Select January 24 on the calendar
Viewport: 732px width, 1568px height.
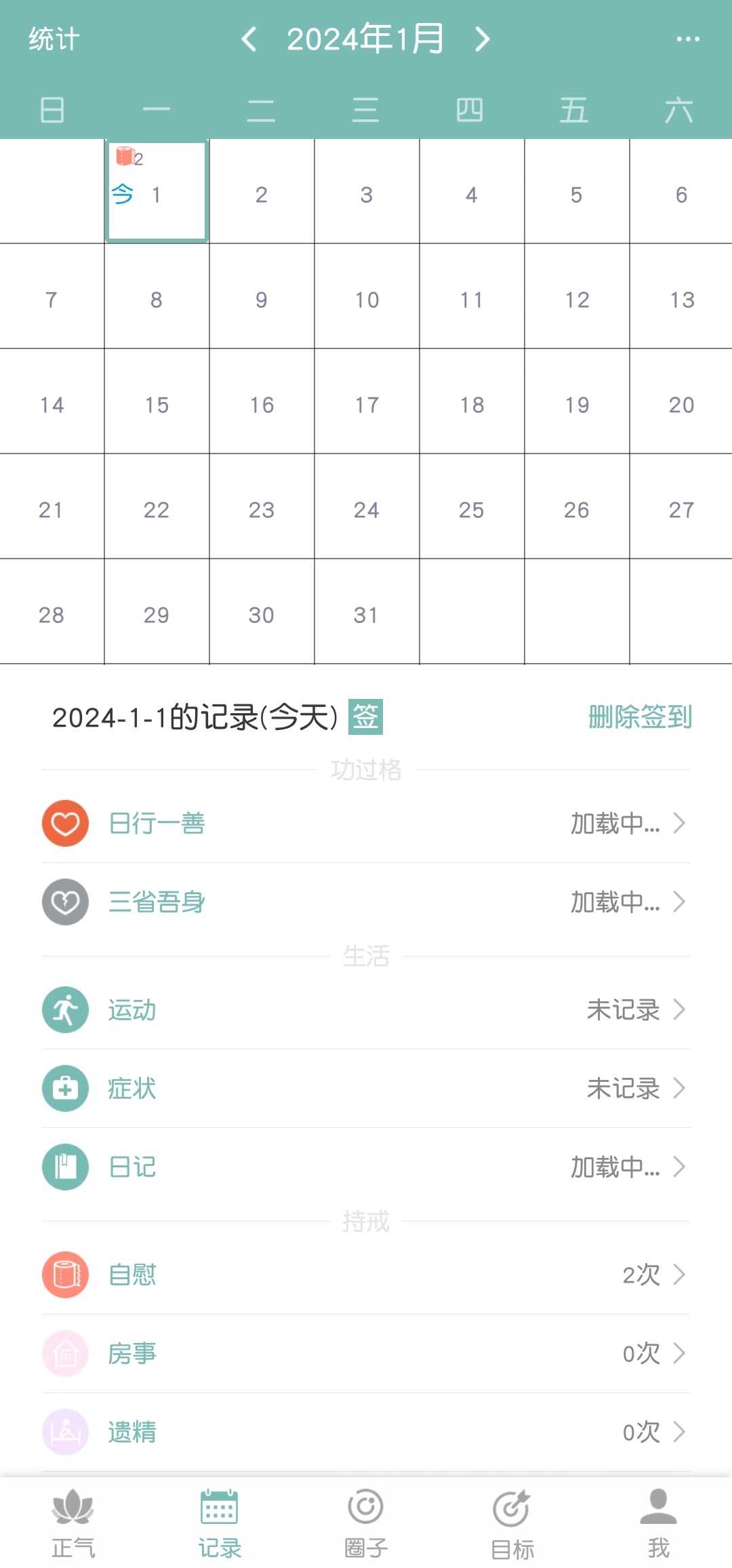click(x=367, y=510)
